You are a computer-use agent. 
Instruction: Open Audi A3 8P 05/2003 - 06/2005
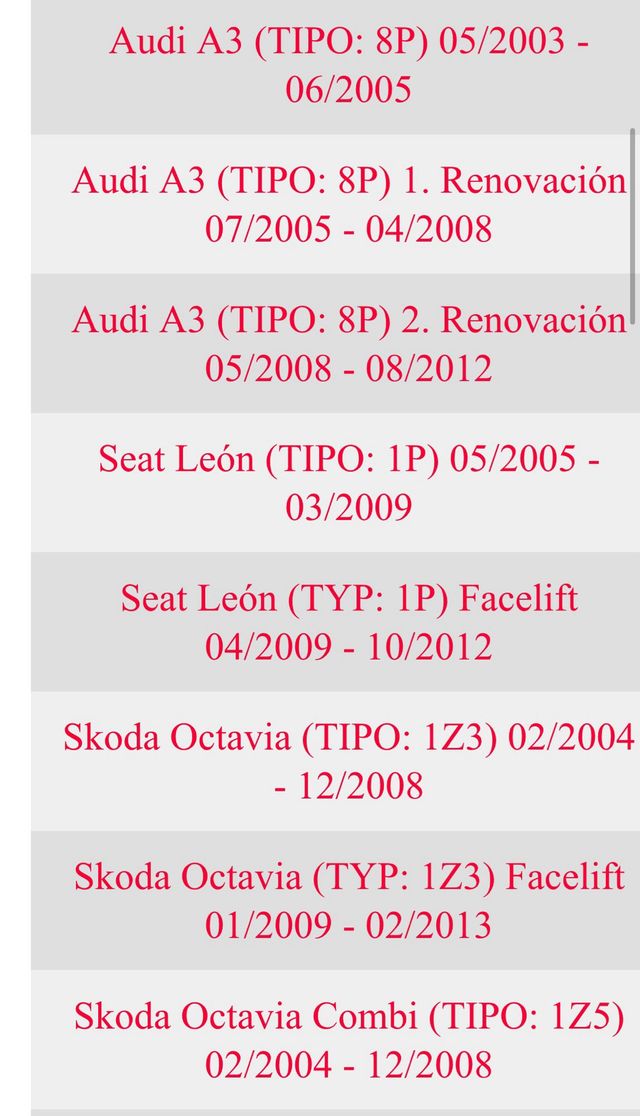pos(348,66)
